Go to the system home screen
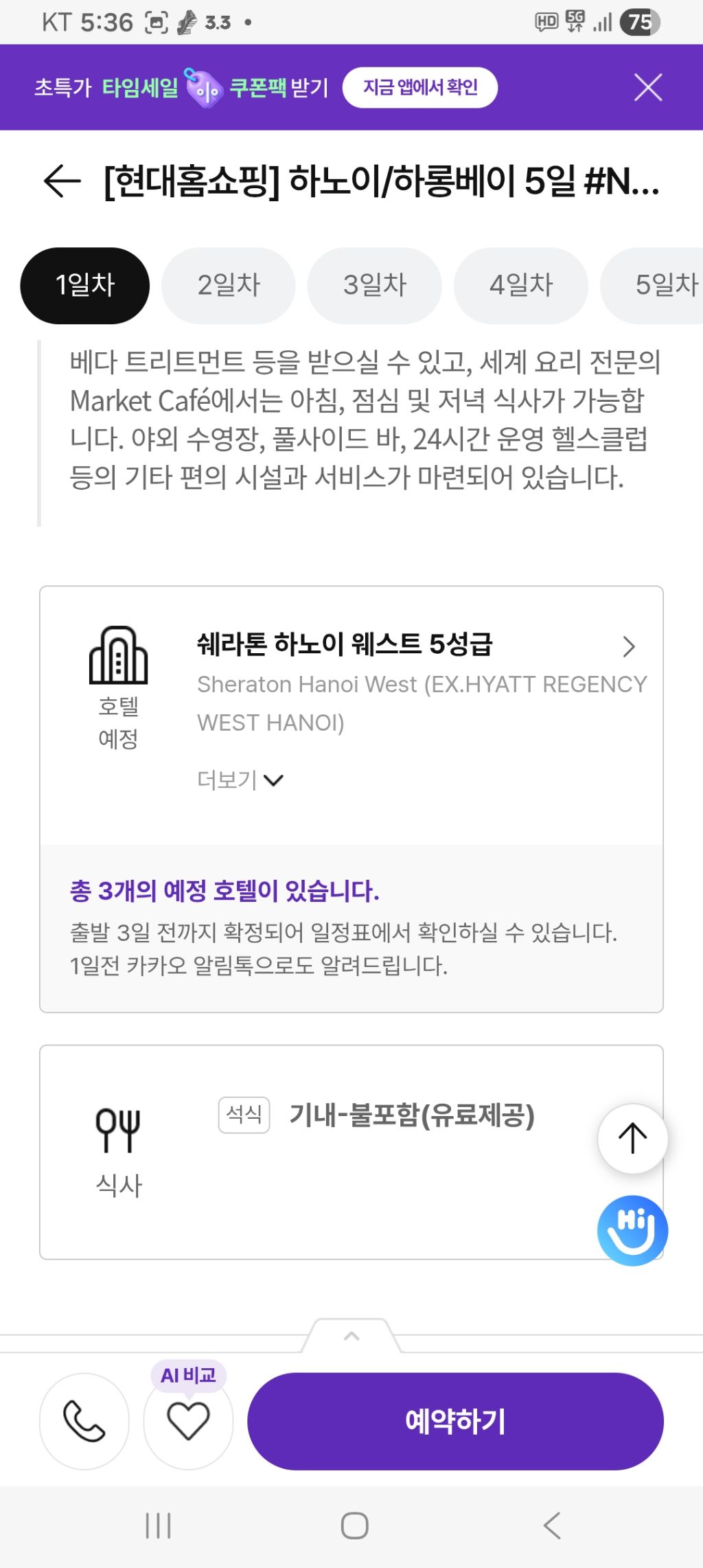 pyautogui.click(x=354, y=1525)
